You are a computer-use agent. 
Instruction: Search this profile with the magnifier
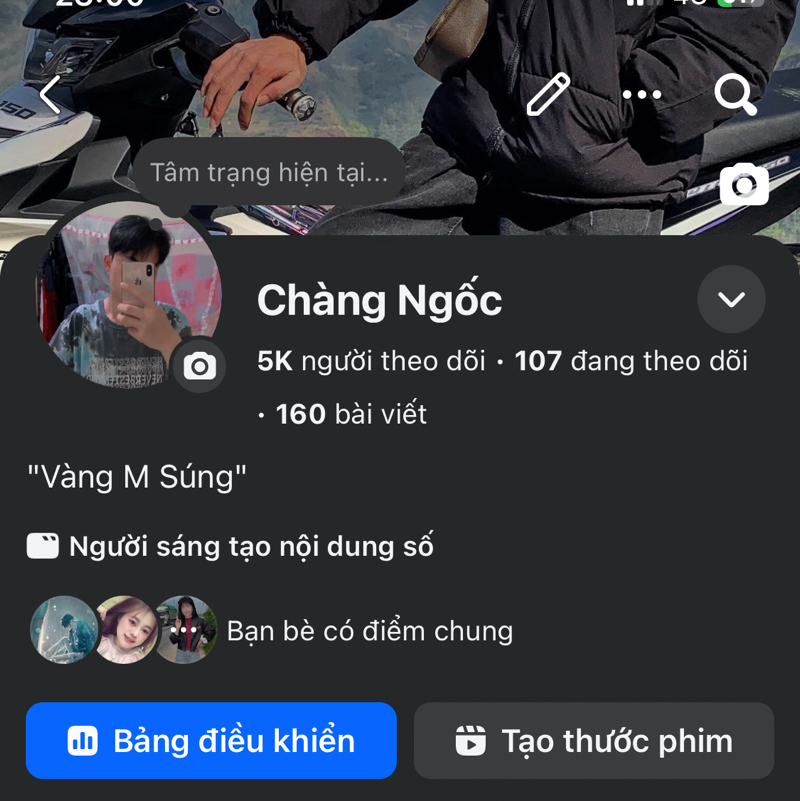pyautogui.click(x=735, y=95)
